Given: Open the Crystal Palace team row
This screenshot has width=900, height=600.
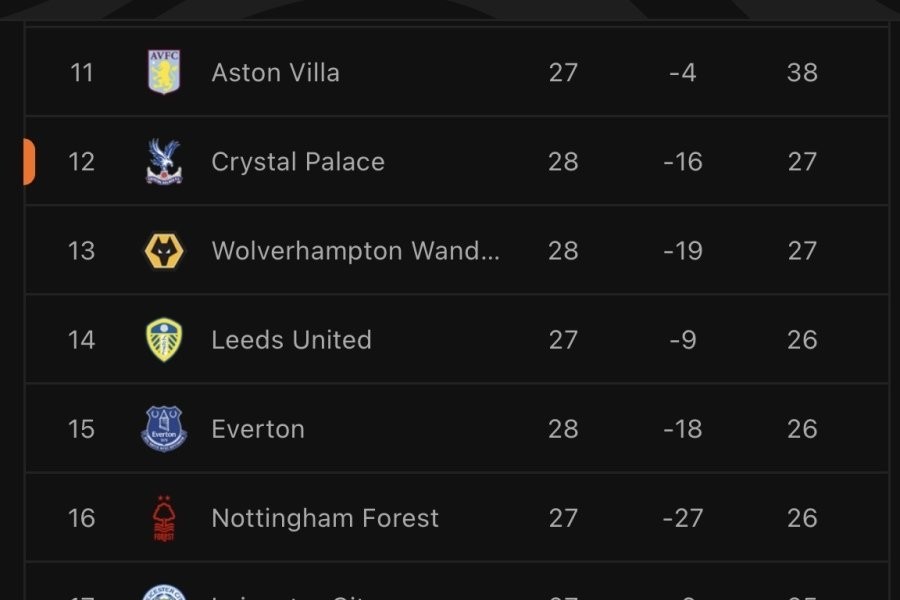Looking at the screenshot, I should click(297, 162).
